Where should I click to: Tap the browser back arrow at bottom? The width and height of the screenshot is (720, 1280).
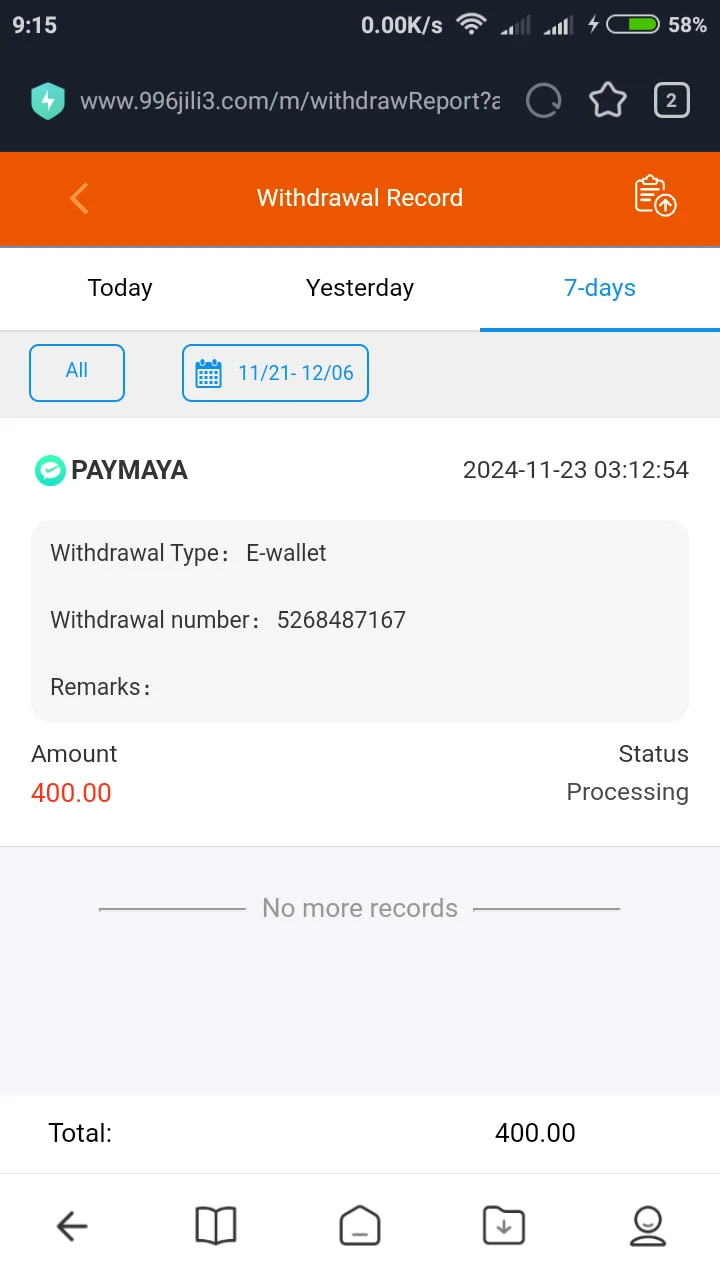tap(72, 1225)
